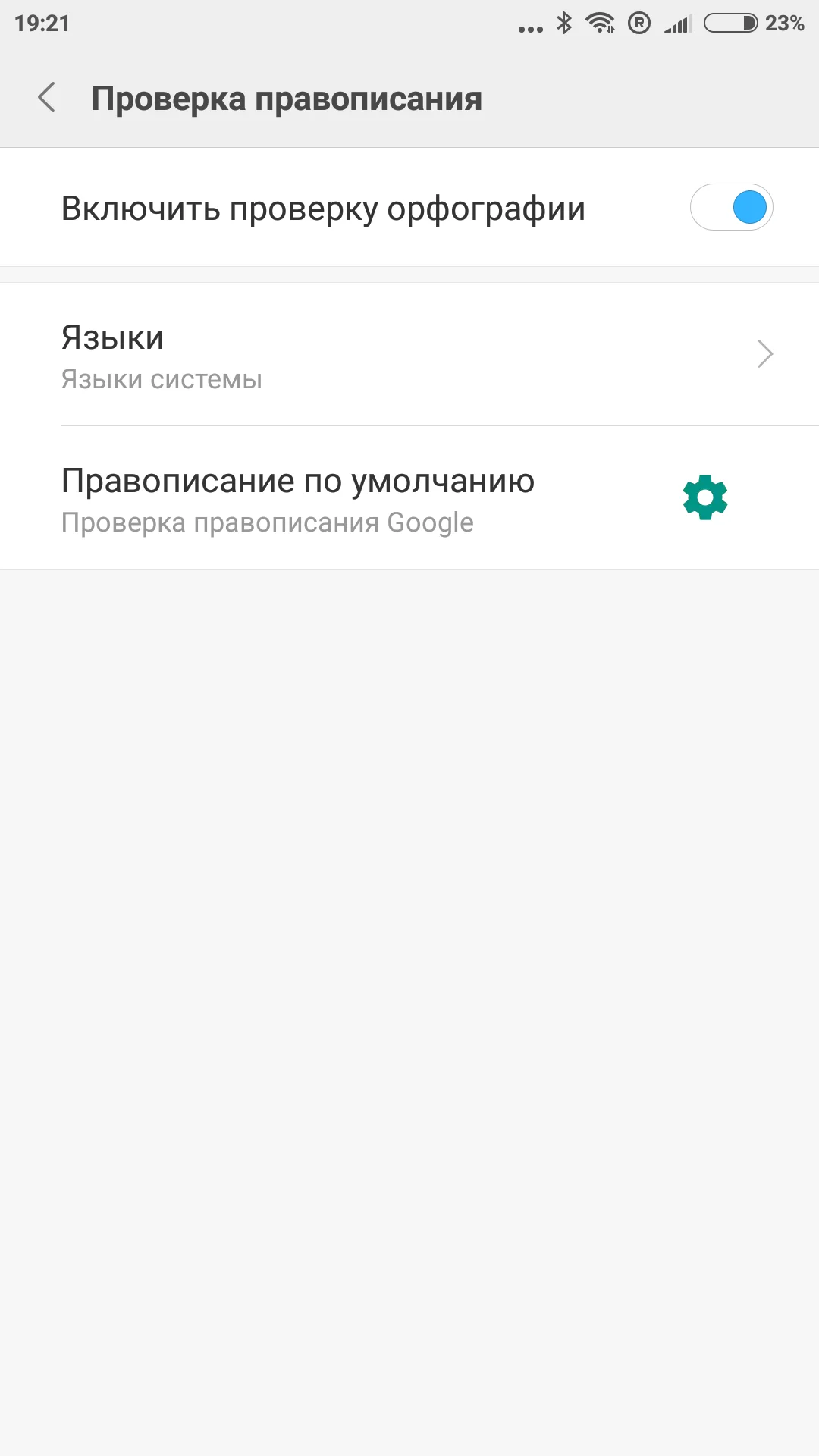Tap the battery icon at the top right
The height and width of the screenshot is (1456, 819).
coord(730,23)
